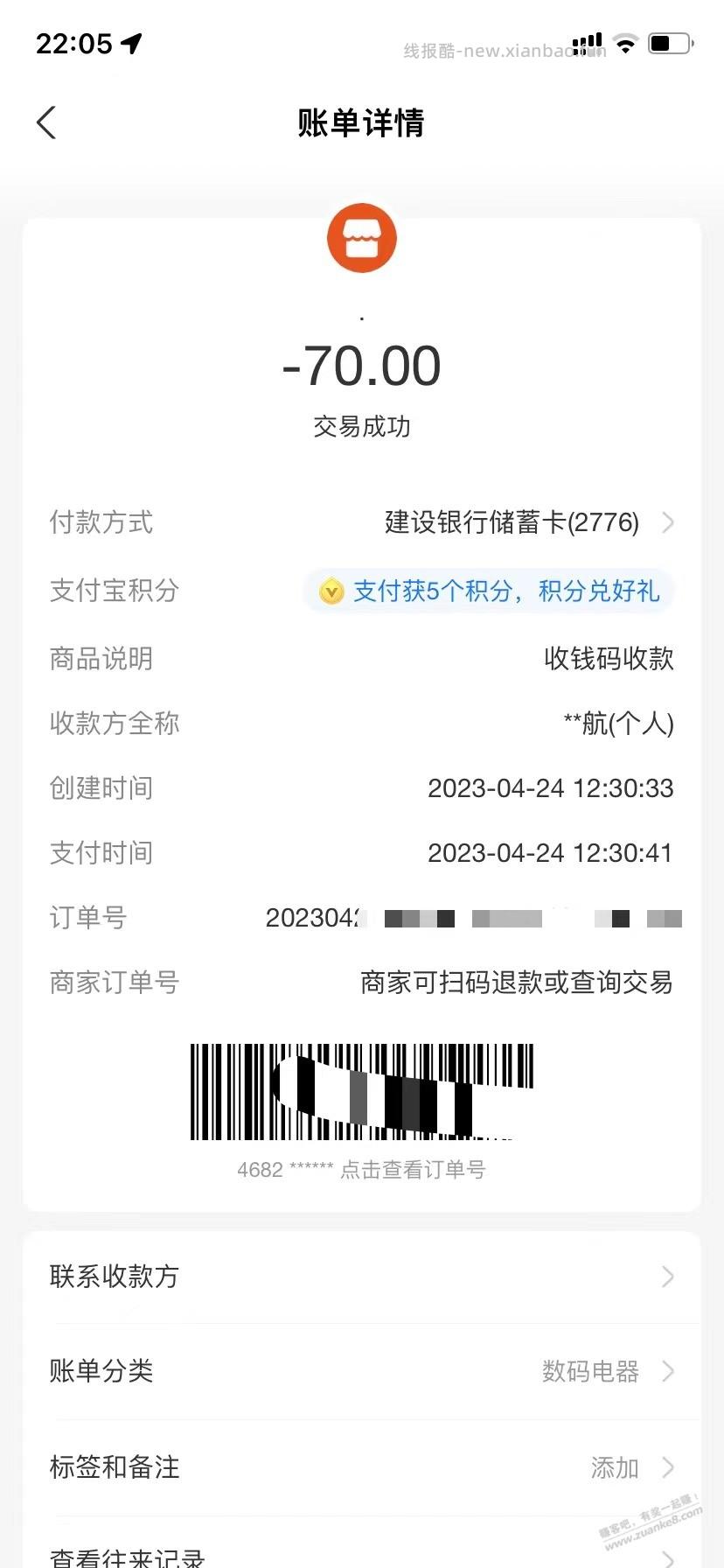This screenshot has width=724, height=1568.
Task: Tap the **航(个人) payee name
Action: 618,724
